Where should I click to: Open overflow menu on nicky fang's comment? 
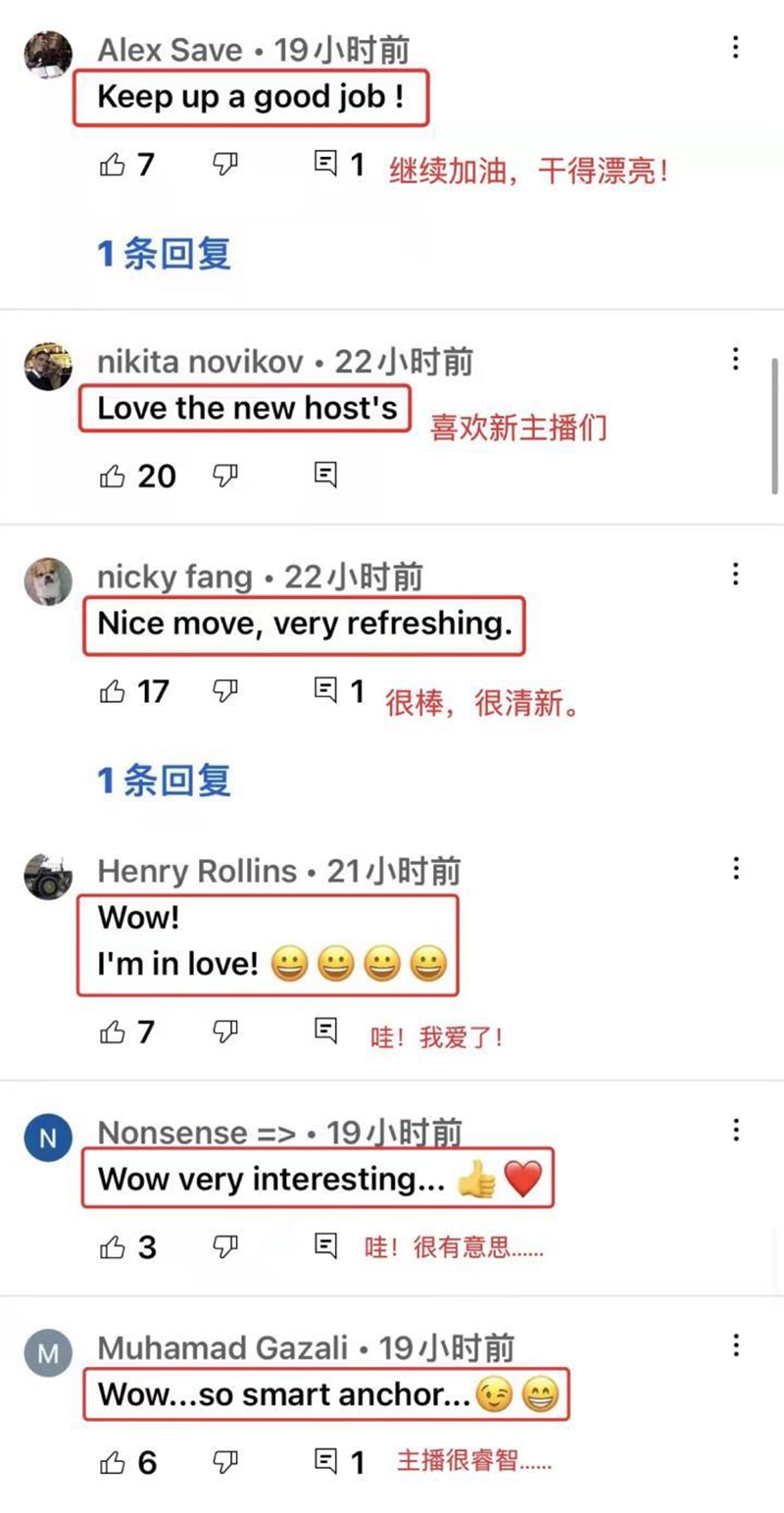point(735,574)
